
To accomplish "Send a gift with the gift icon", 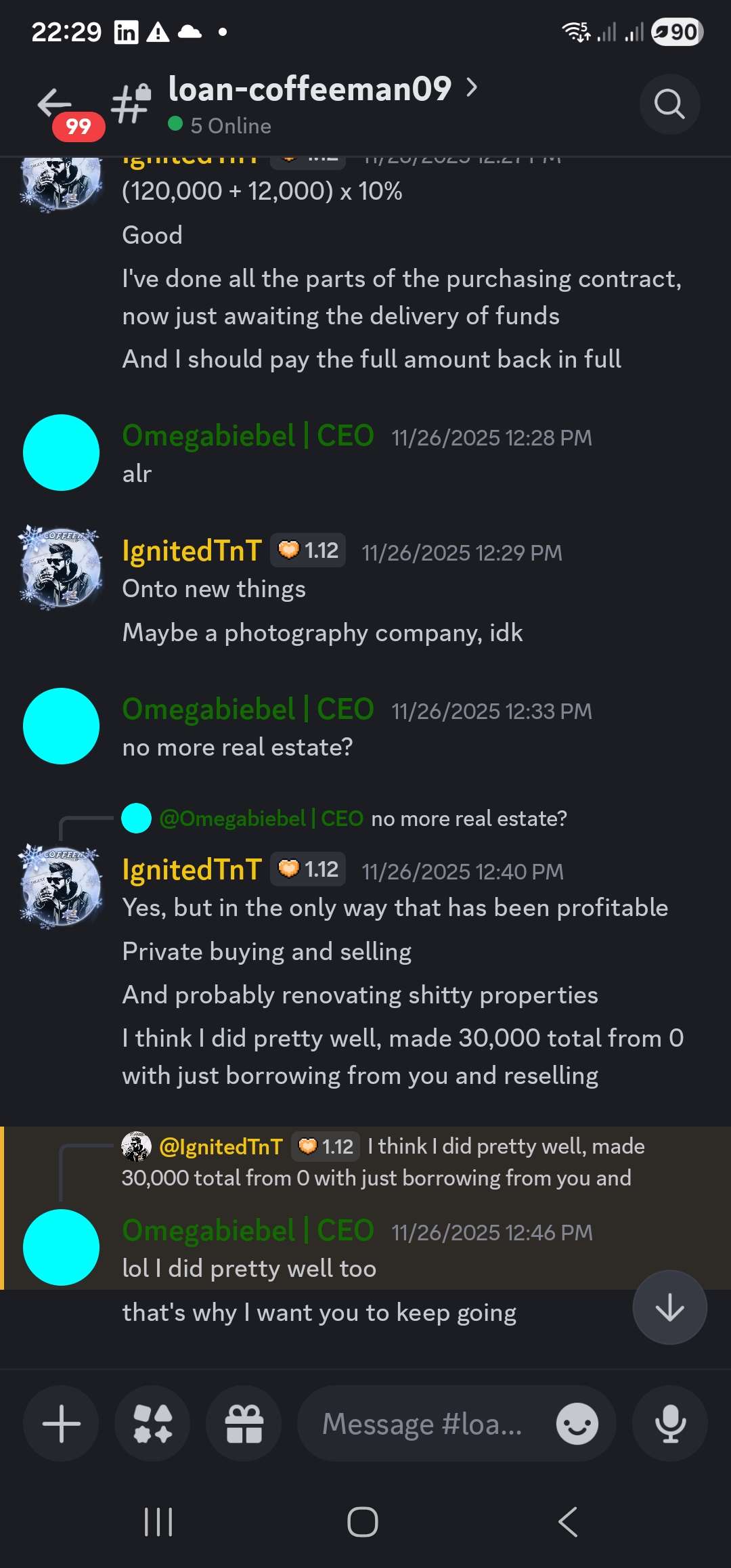I will tap(244, 1423).
